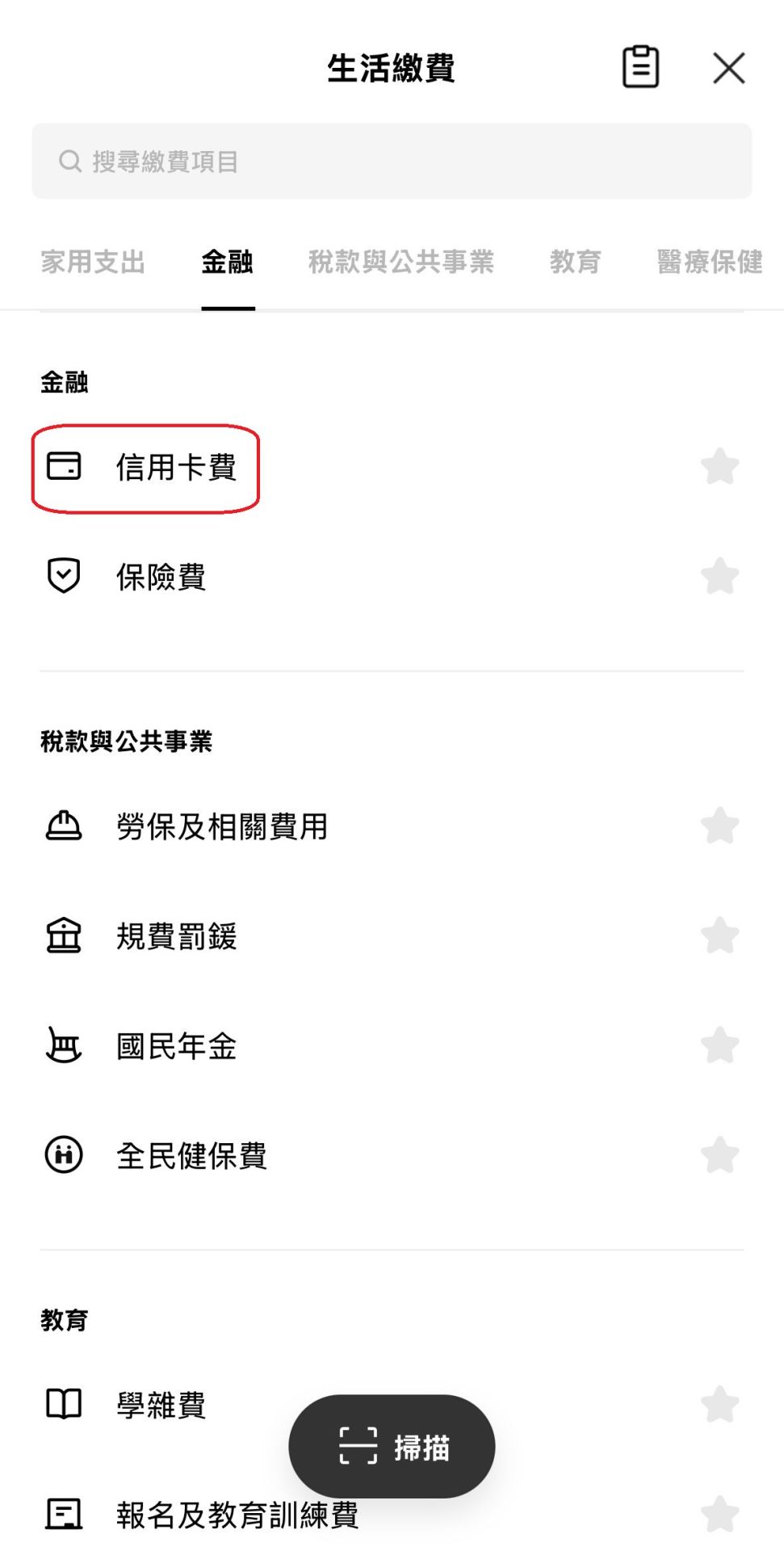Tap the 搜尋繳費項目 search field

[392, 162]
